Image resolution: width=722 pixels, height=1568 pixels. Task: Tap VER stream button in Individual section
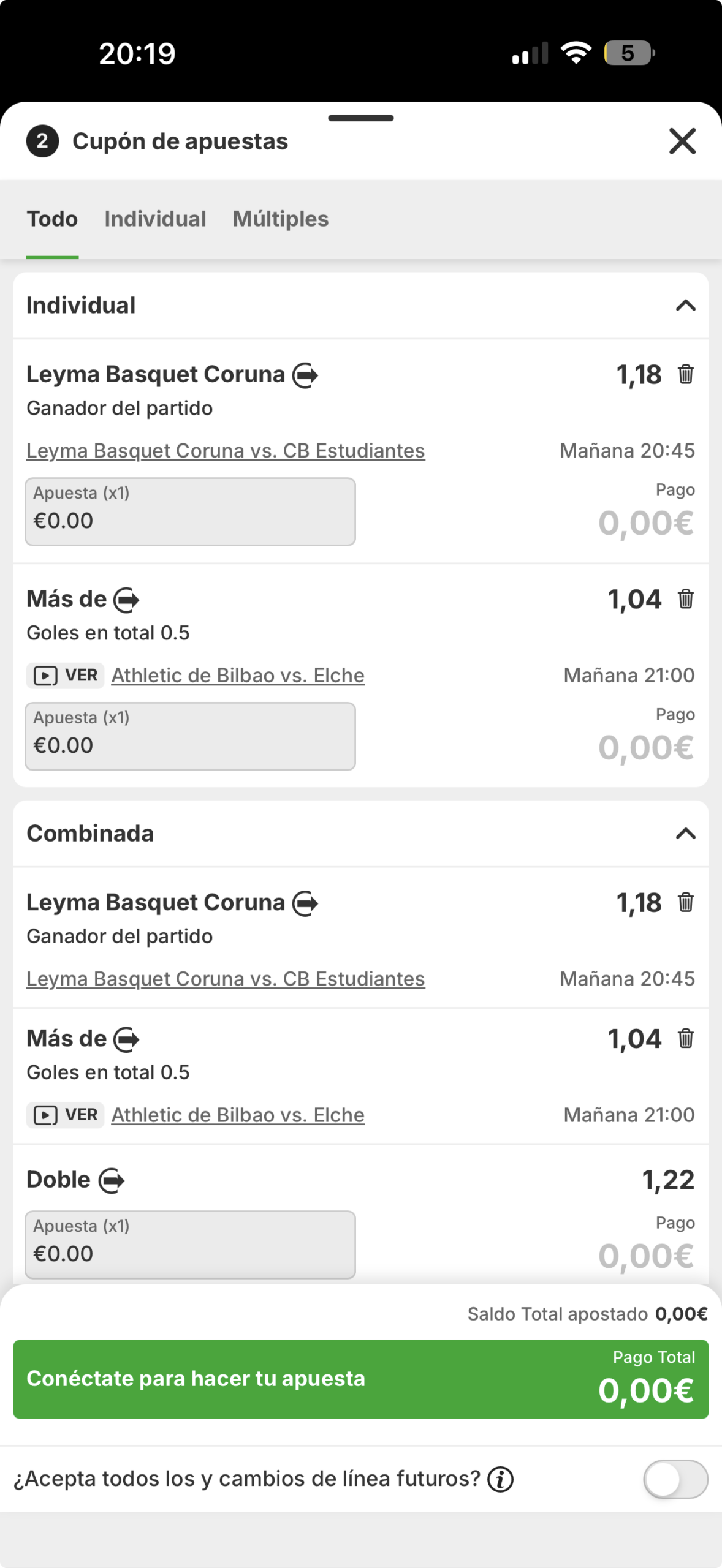[x=65, y=676]
